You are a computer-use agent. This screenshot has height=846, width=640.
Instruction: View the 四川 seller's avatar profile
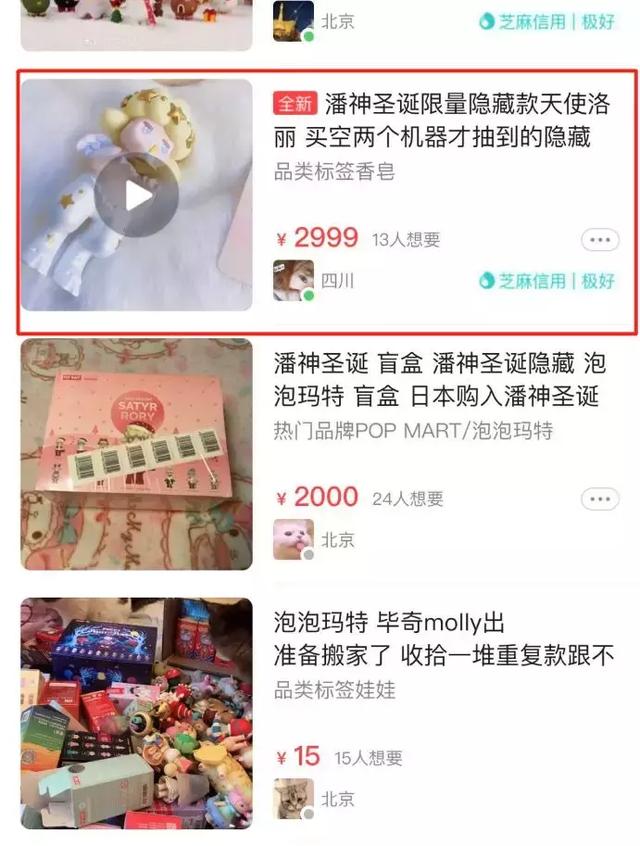tap(293, 280)
